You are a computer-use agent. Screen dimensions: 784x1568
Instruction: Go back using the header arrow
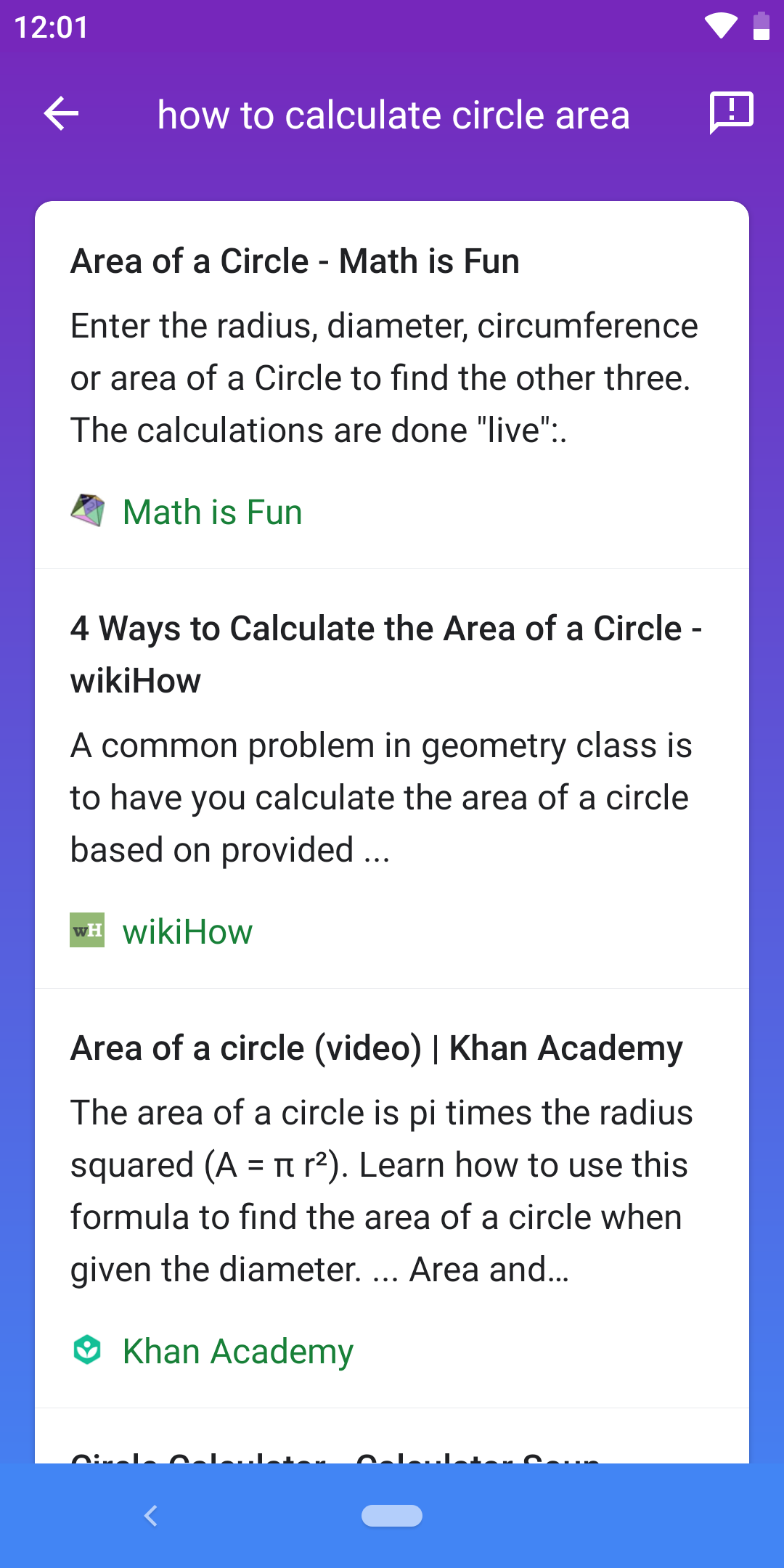[61, 114]
